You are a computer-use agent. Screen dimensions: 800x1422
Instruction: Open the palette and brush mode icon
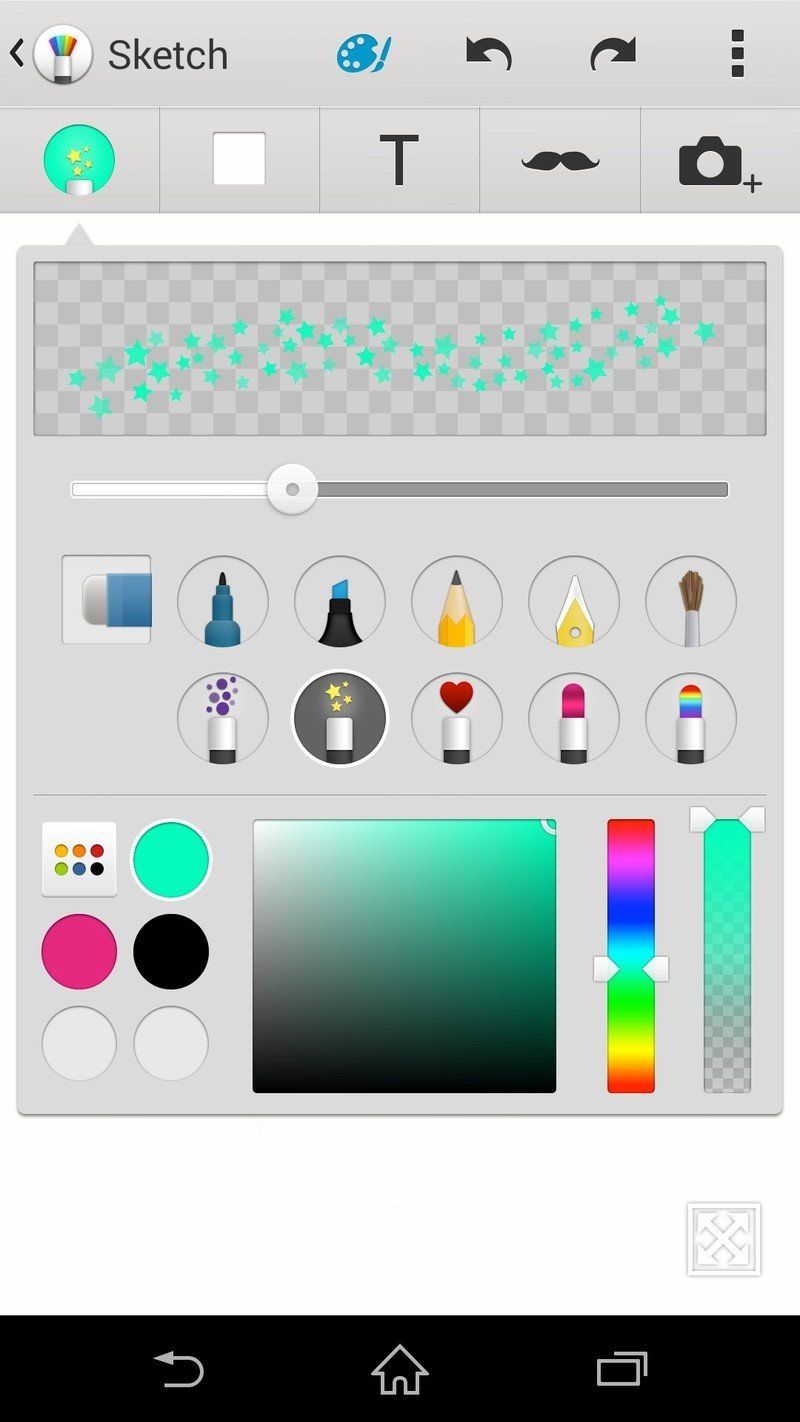[364, 53]
